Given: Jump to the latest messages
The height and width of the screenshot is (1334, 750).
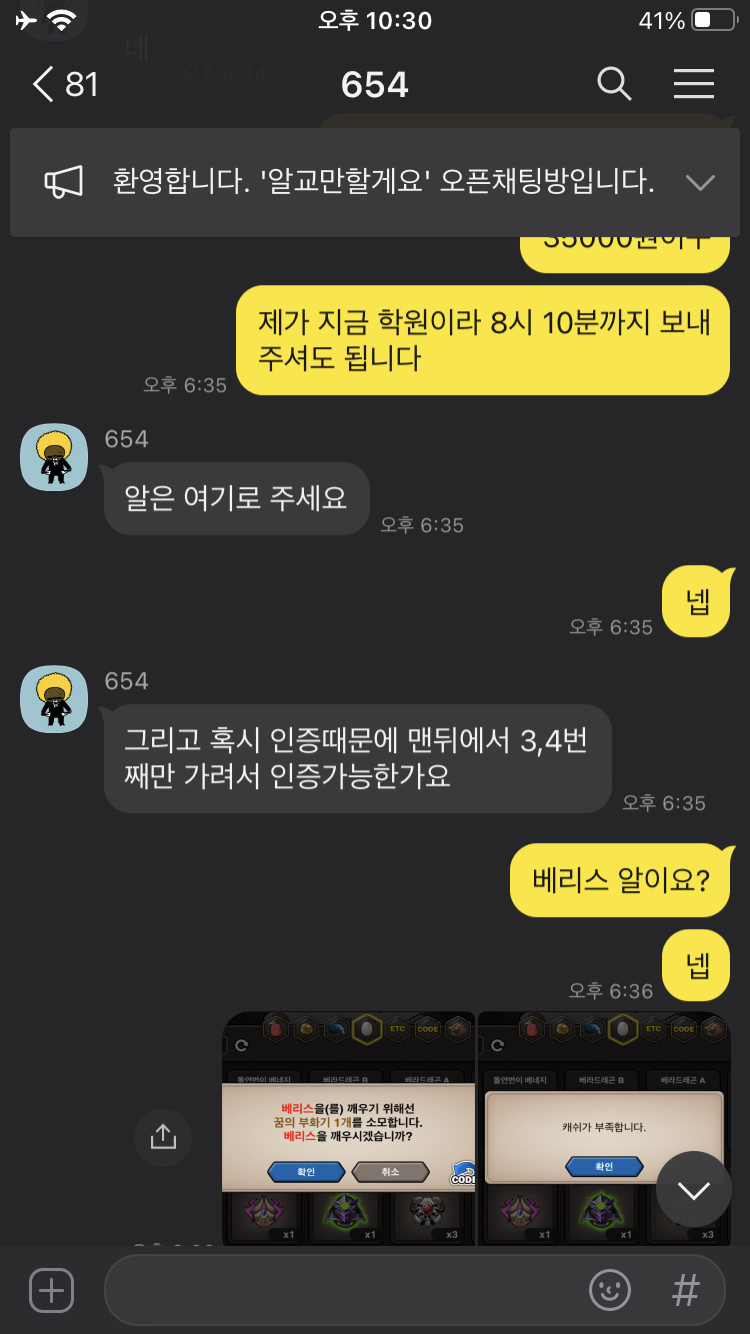Looking at the screenshot, I should (693, 1190).
